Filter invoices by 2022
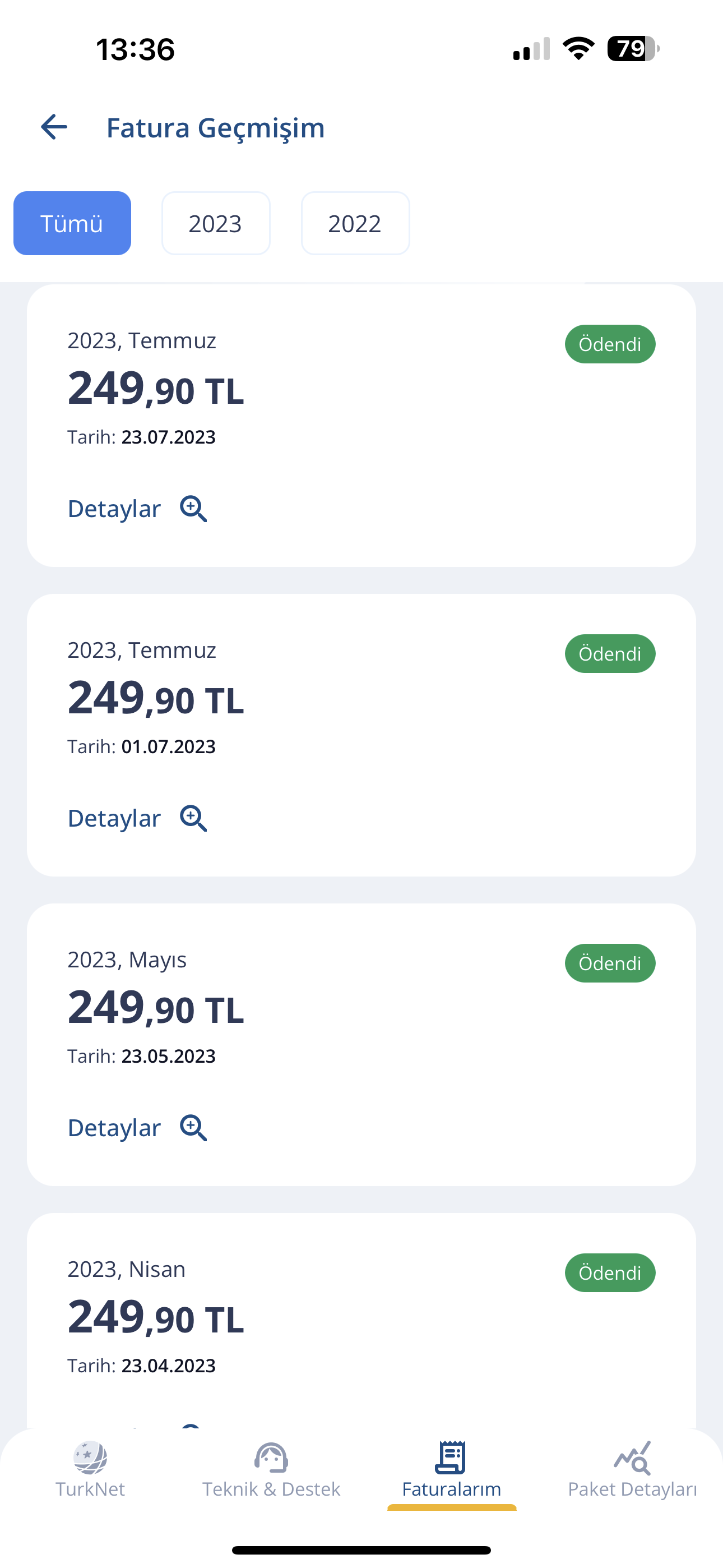This screenshot has width=723, height=1568. [x=355, y=223]
